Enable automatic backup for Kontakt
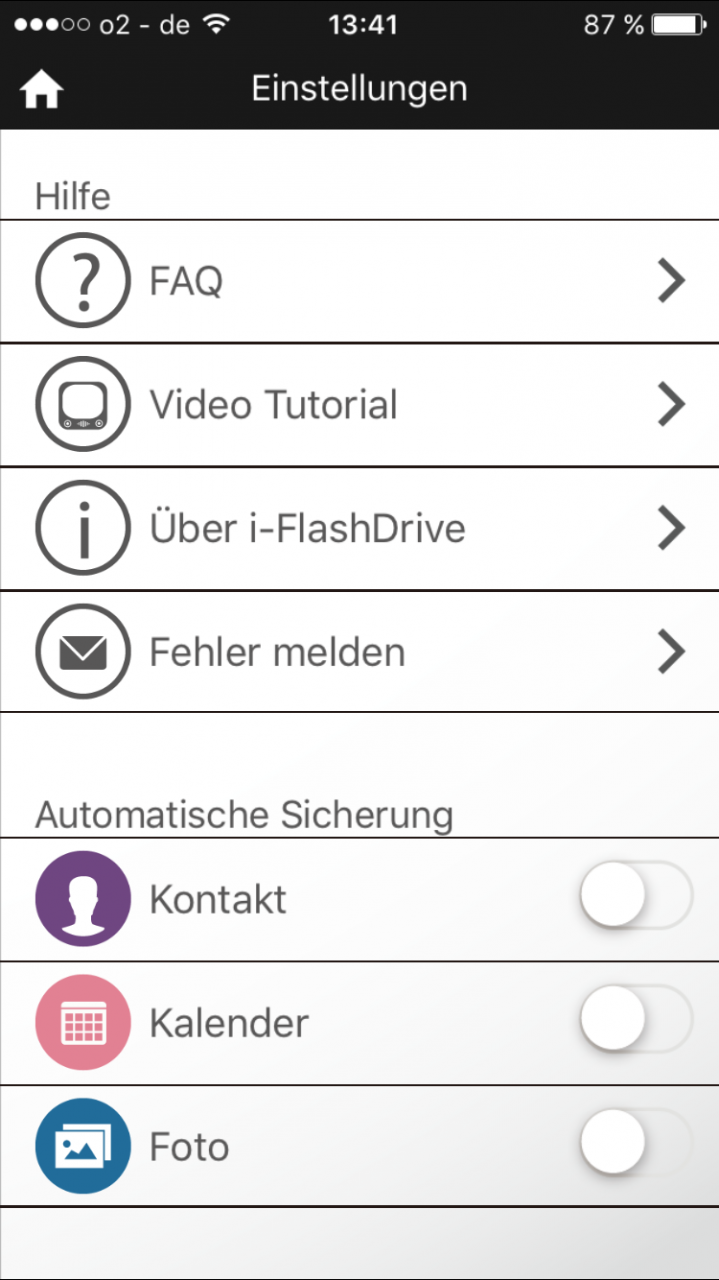 (x=635, y=896)
